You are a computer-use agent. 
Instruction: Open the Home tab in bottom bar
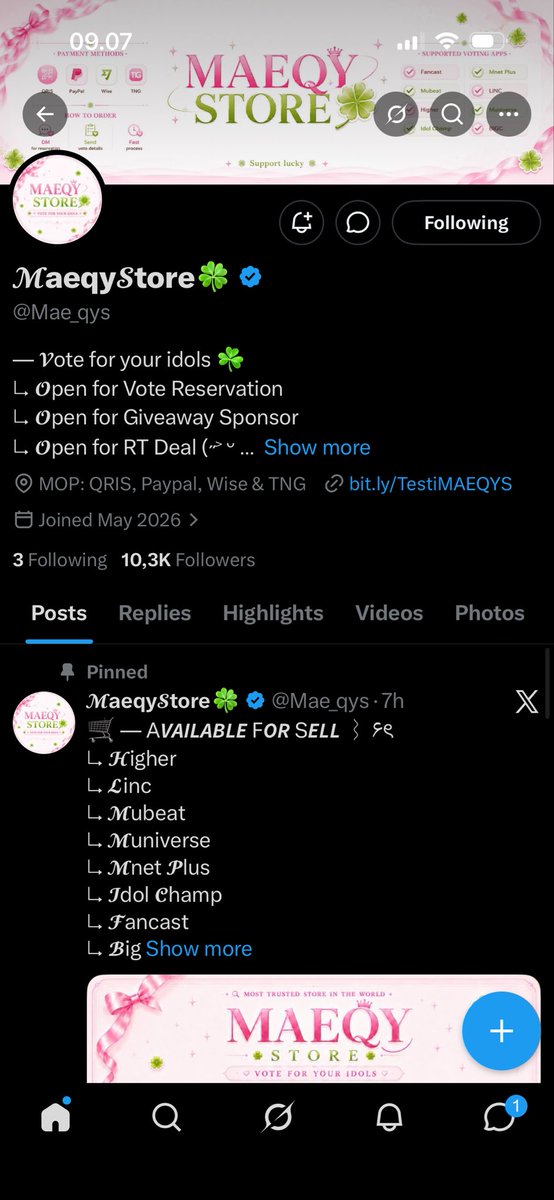pyautogui.click(x=56, y=1116)
